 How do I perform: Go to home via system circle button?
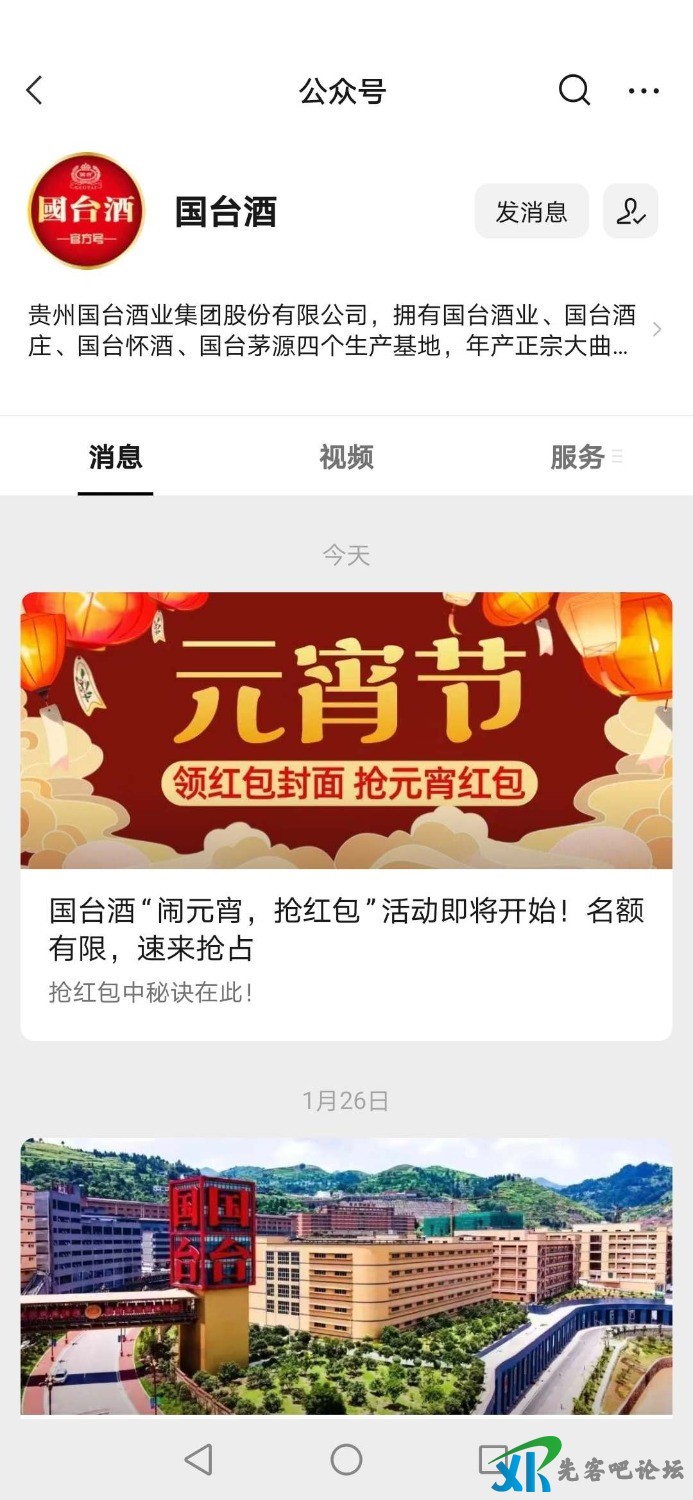coord(346,1460)
